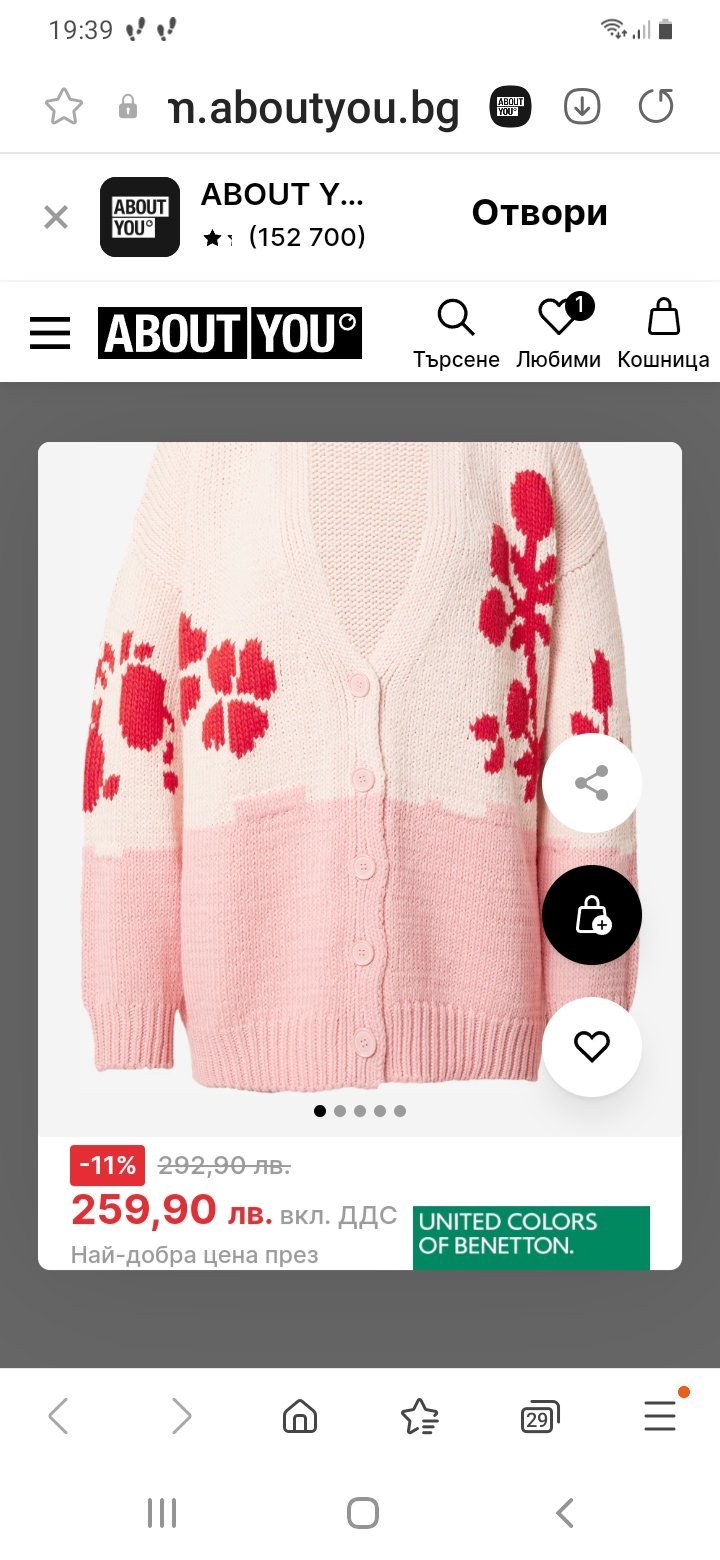This screenshot has height=1560, width=720.
Task: View the 29 open tabs
Action: [540, 1416]
